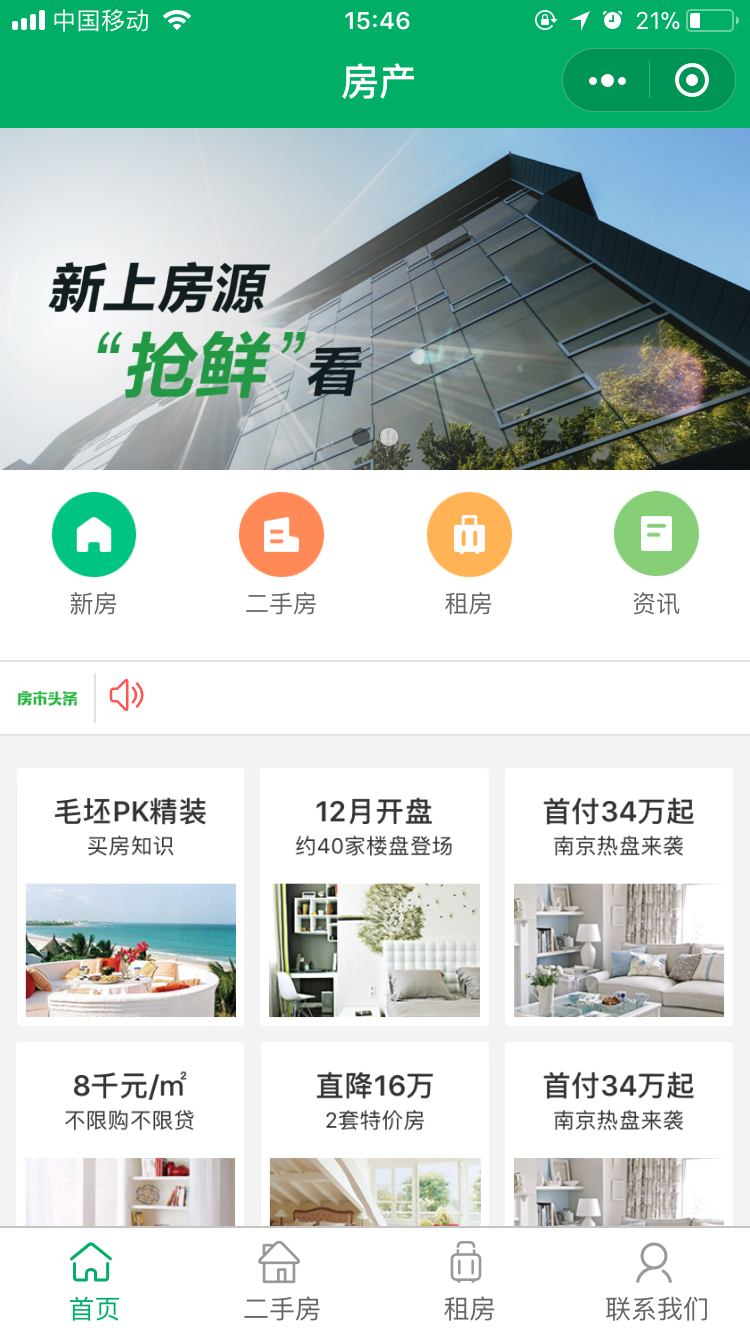This screenshot has width=750, height=1334.
Task: Open the 新上房源 banner
Action: coord(375,299)
